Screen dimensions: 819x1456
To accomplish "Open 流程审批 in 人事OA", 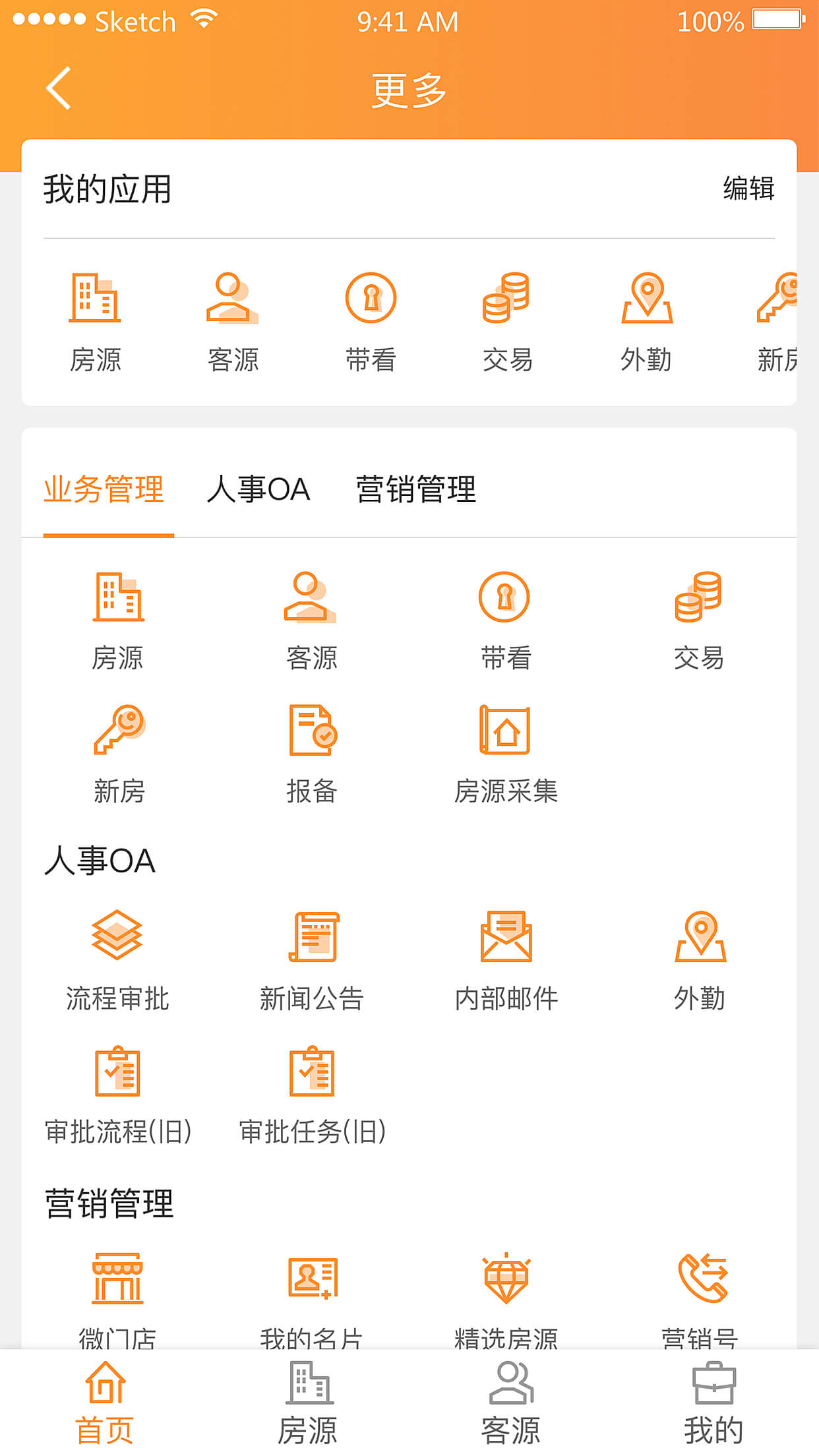I will click(117, 961).
